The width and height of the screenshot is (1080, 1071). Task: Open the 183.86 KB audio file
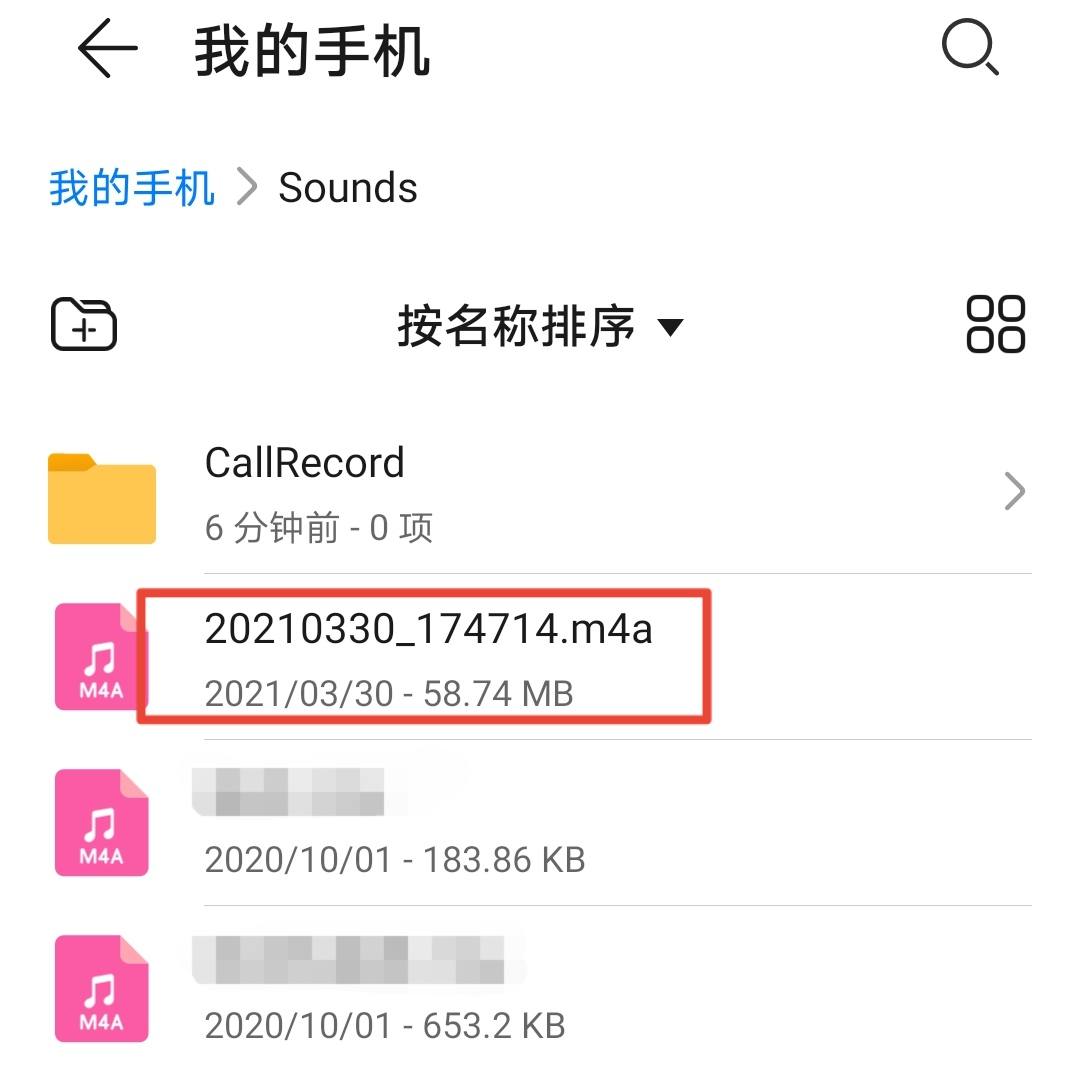click(x=540, y=823)
